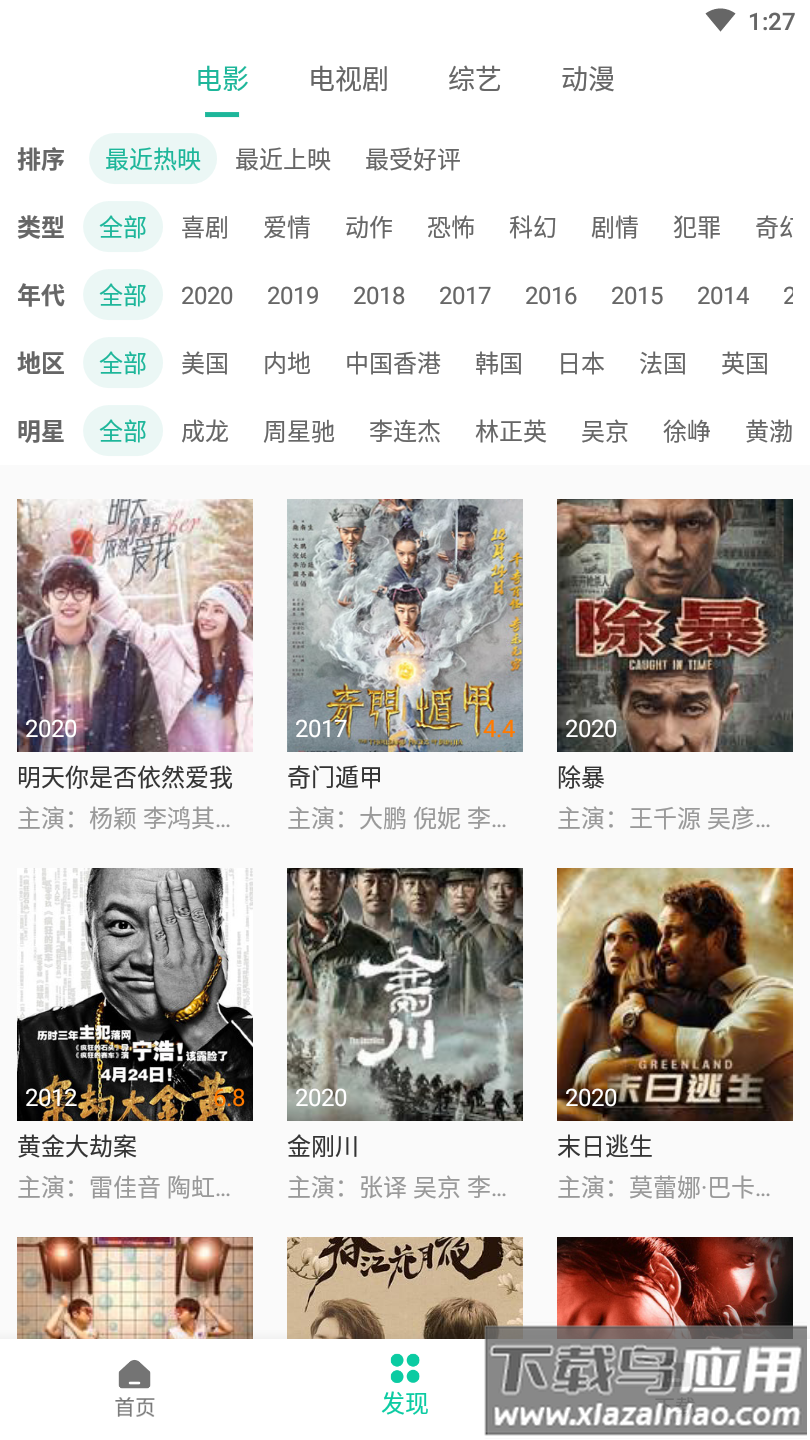Screen dimensions: 810x1440
Task: Open the 动漫 tab
Action: [587, 79]
